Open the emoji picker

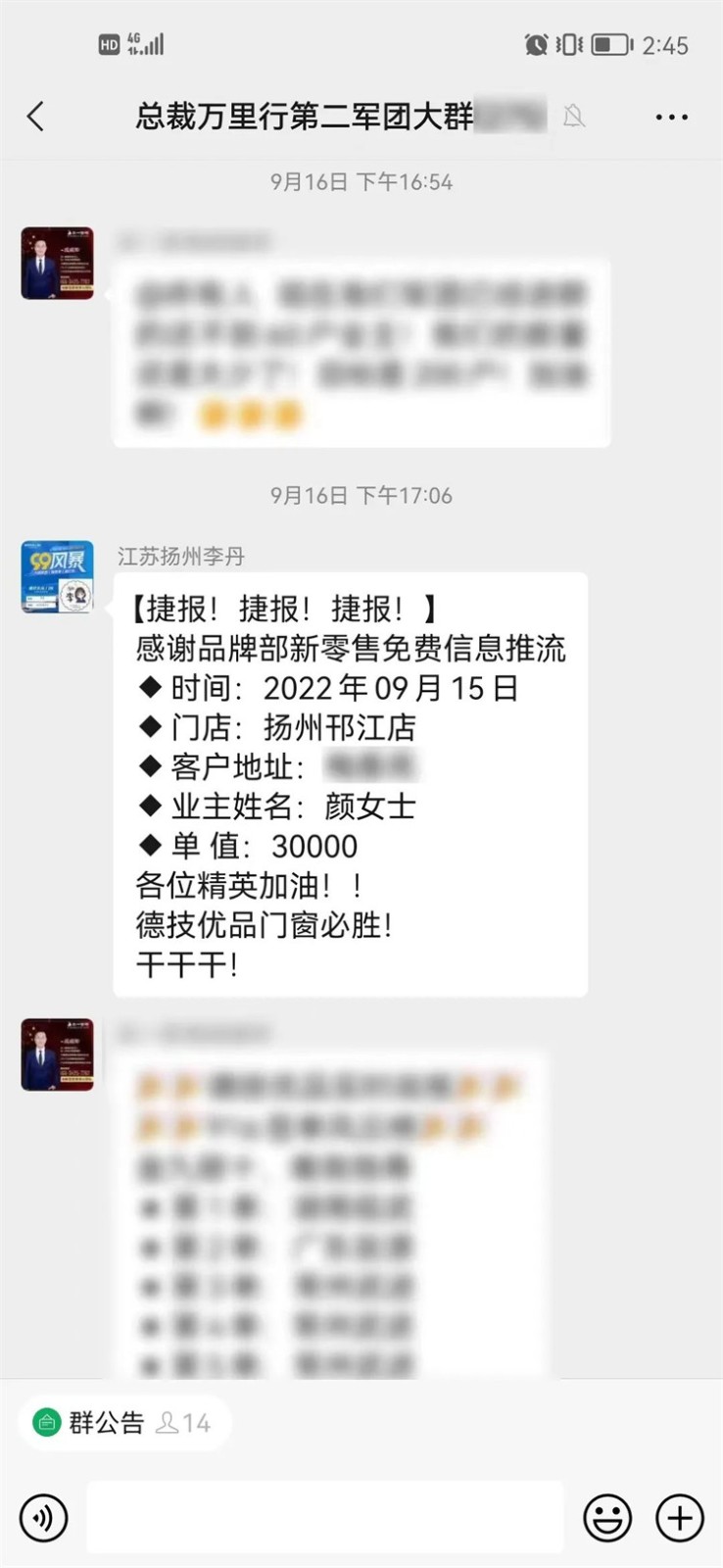[607, 1518]
